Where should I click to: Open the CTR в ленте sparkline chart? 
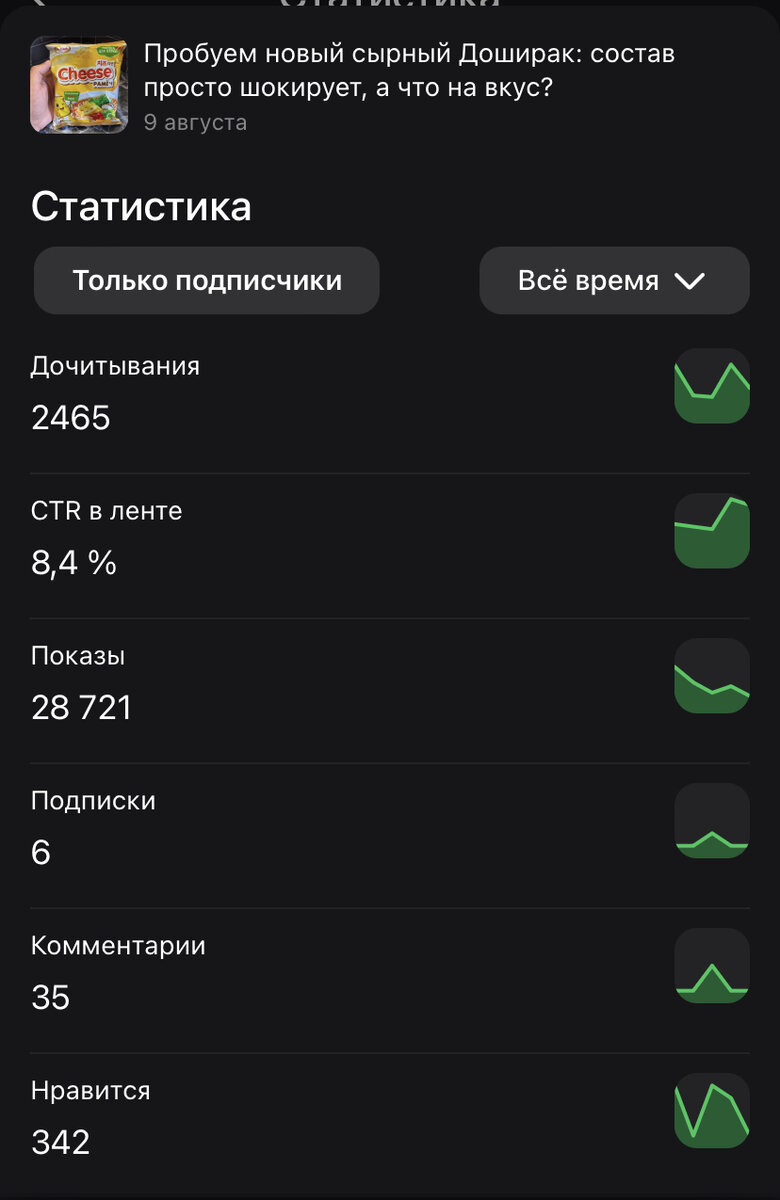711,532
